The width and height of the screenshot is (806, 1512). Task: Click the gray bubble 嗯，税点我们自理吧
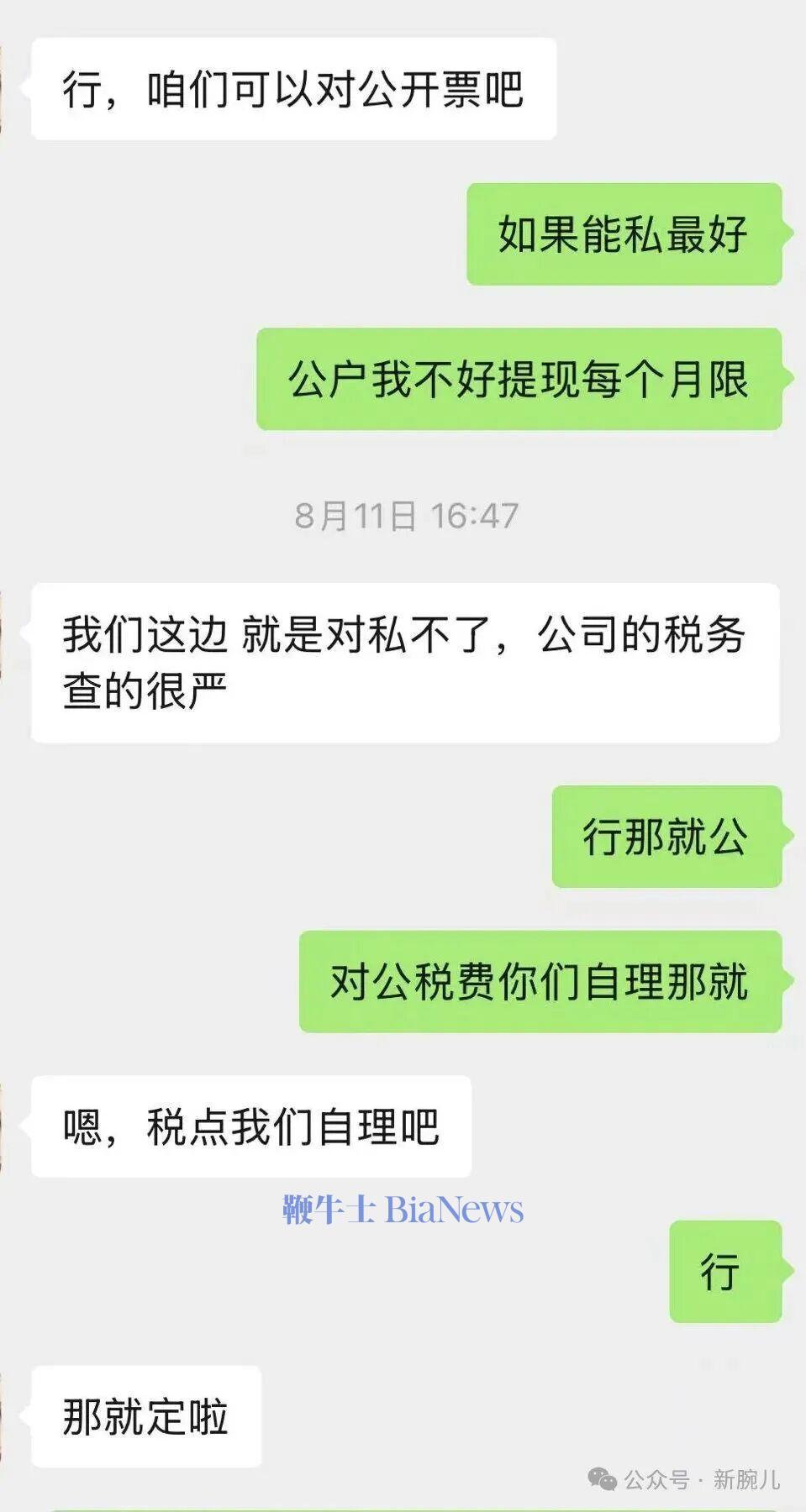[x=252, y=1126]
